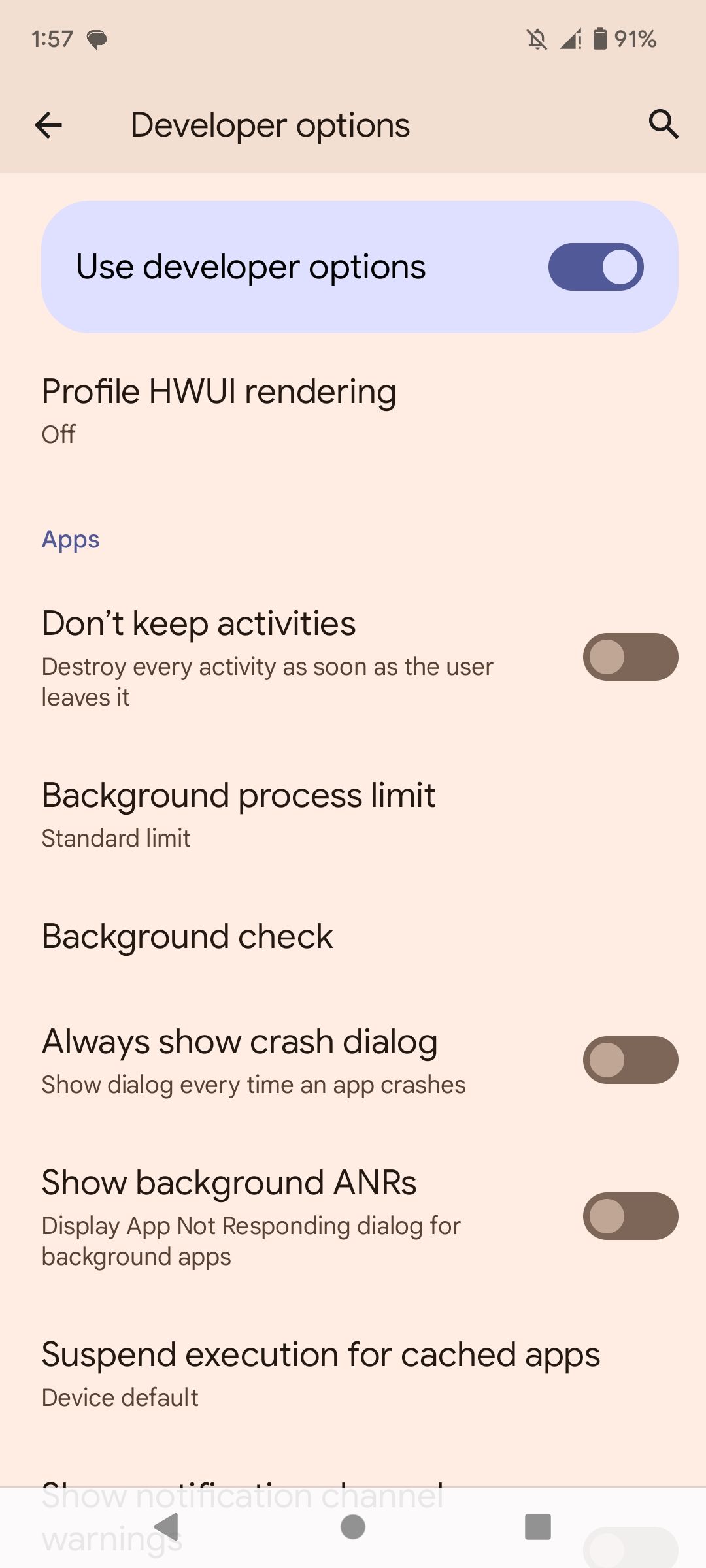The height and width of the screenshot is (1568, 706).
Task: Tap the muted notifications bell icon
Action: coord(536,40)
